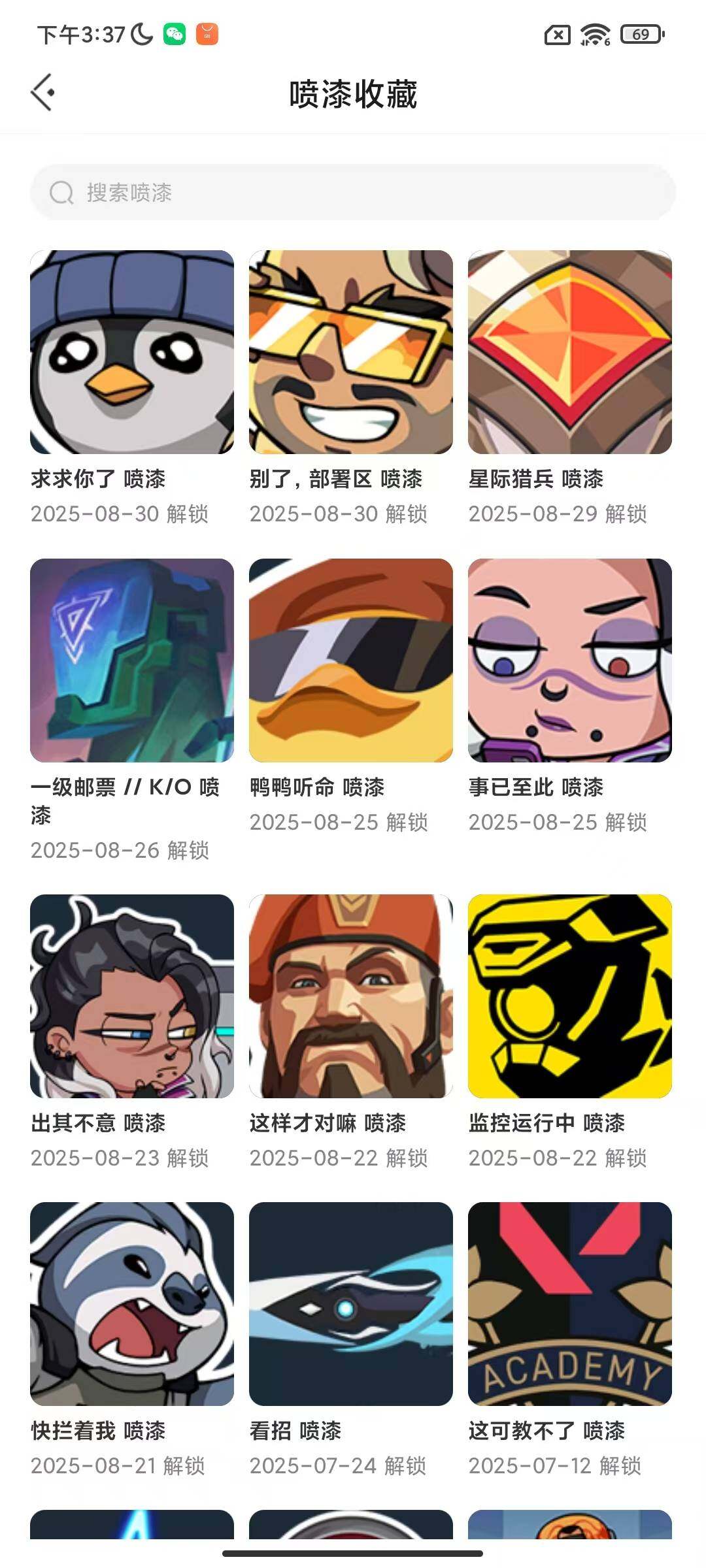Open the 快拦着我 spray
The height and width of the screenshot is (1568, 706).
(x=132, y=1304)
